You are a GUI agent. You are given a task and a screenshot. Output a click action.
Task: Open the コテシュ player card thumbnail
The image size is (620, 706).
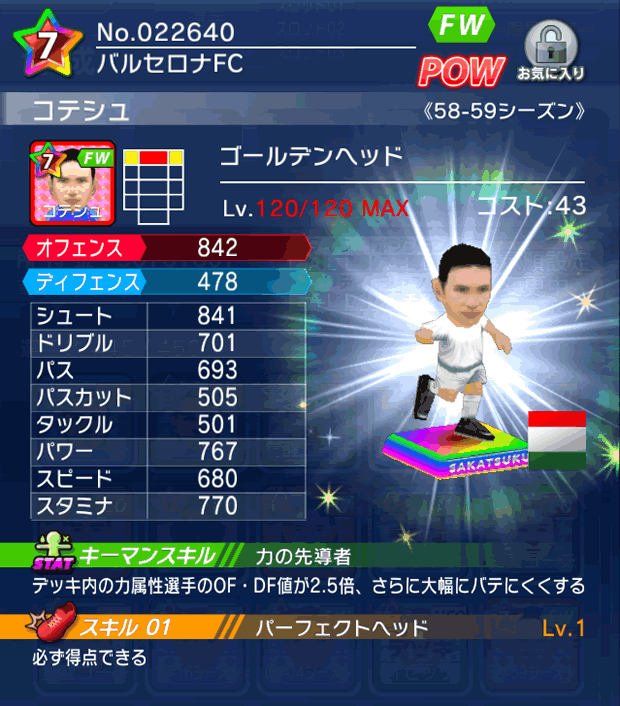pyautogui.click(x=73, y=182)
